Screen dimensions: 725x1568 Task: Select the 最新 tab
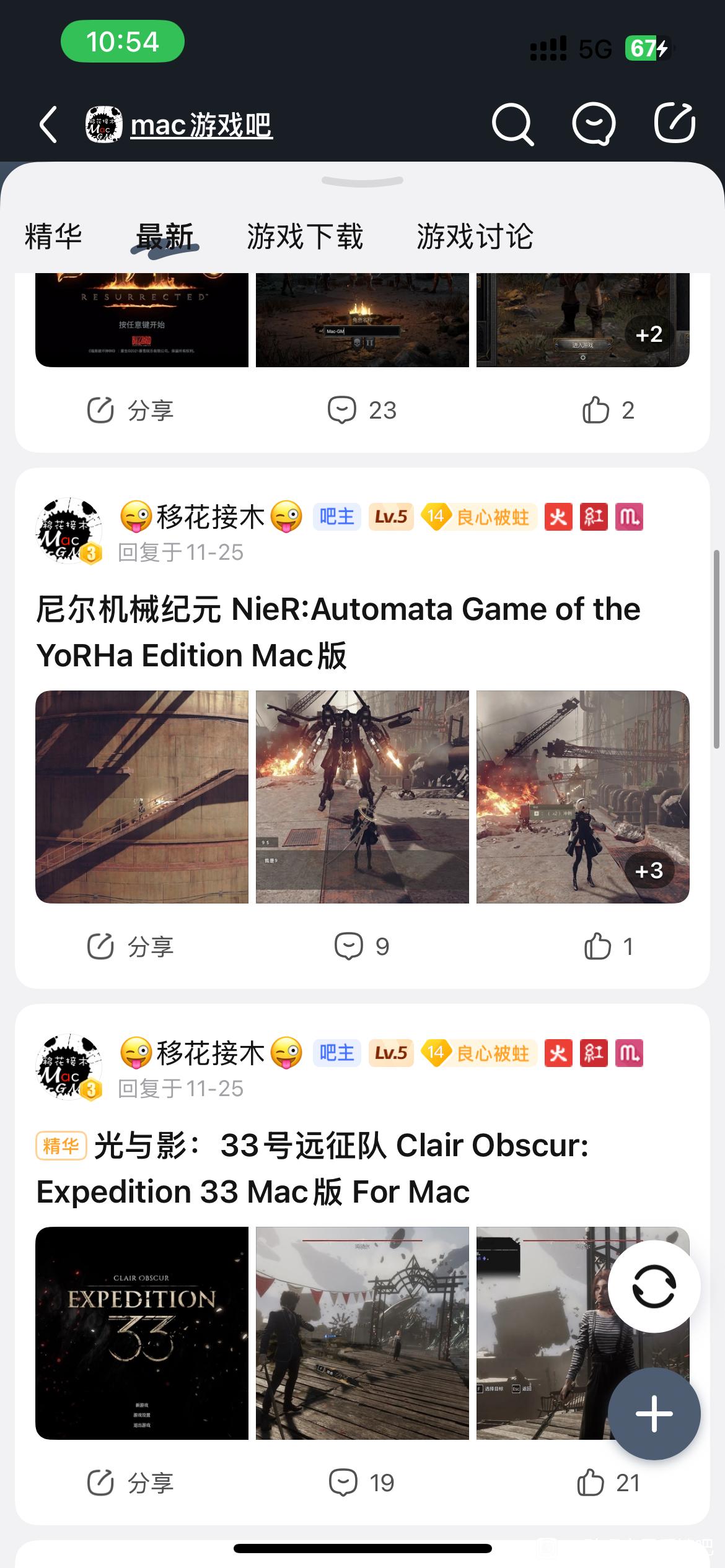click(x=165, y=237)
